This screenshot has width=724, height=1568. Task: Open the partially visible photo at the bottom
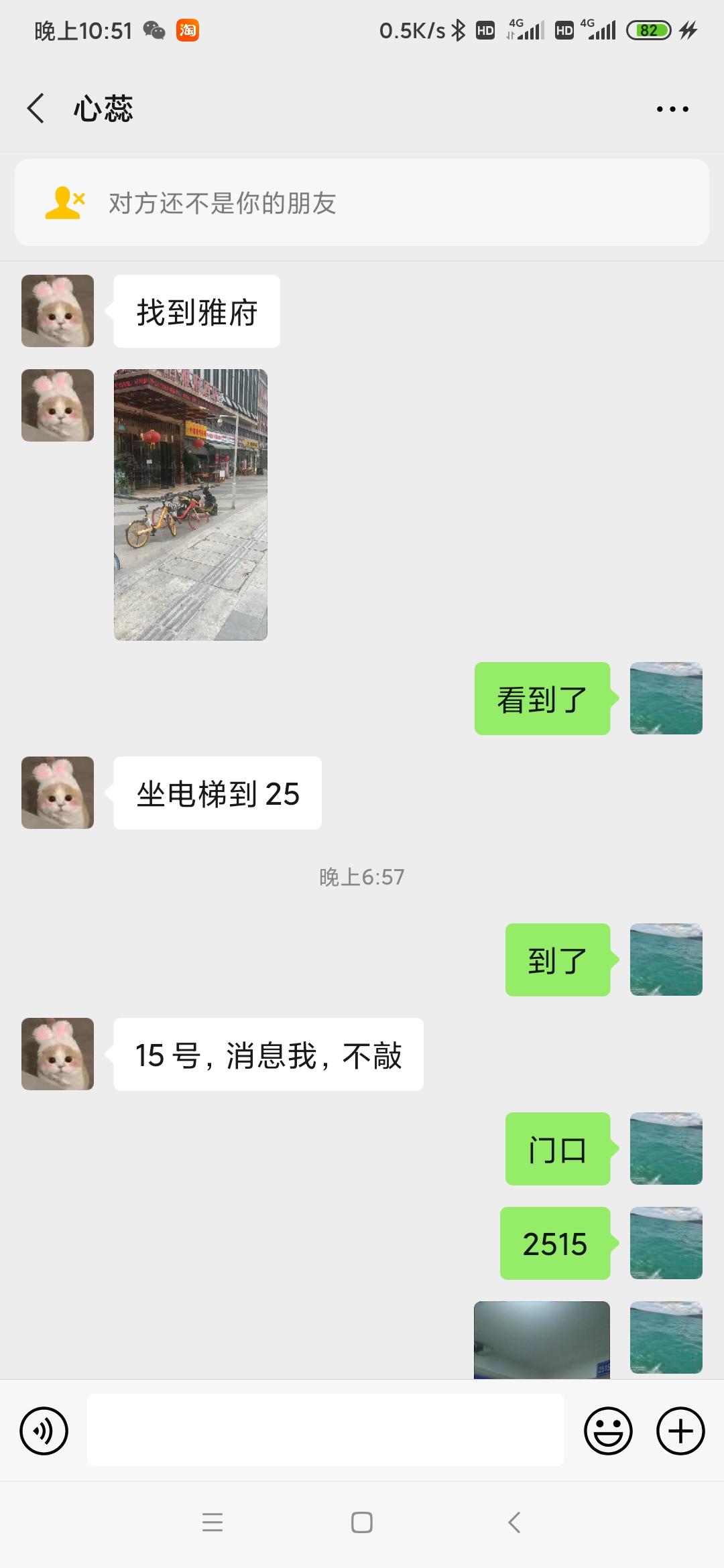click(x=542, y=1339)
